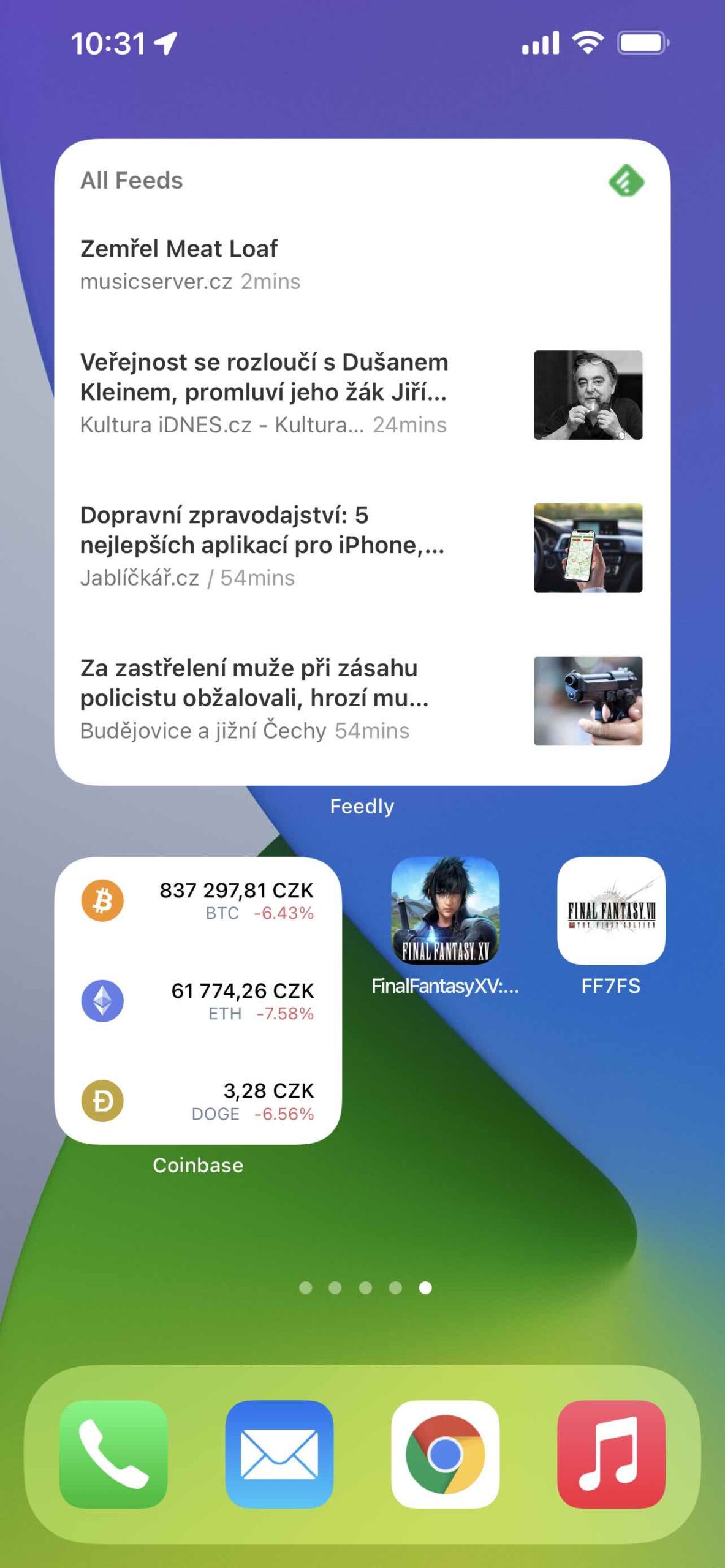Open the Music app in the dock
This screenshot has height=1568, width=725.
(x=610, y=1453)
